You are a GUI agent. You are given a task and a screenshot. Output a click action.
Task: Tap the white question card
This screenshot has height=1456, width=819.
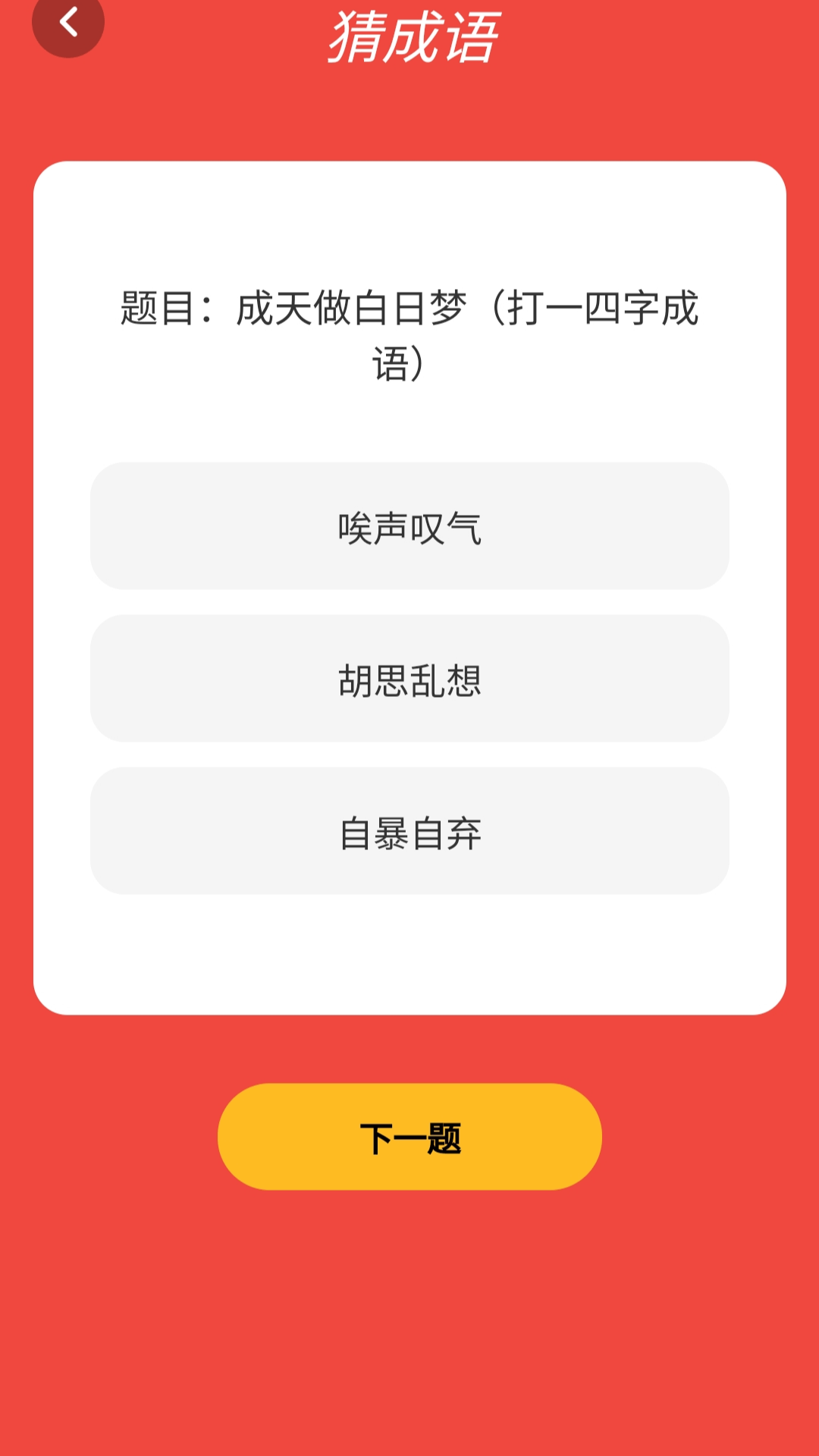tap(409, 948)
